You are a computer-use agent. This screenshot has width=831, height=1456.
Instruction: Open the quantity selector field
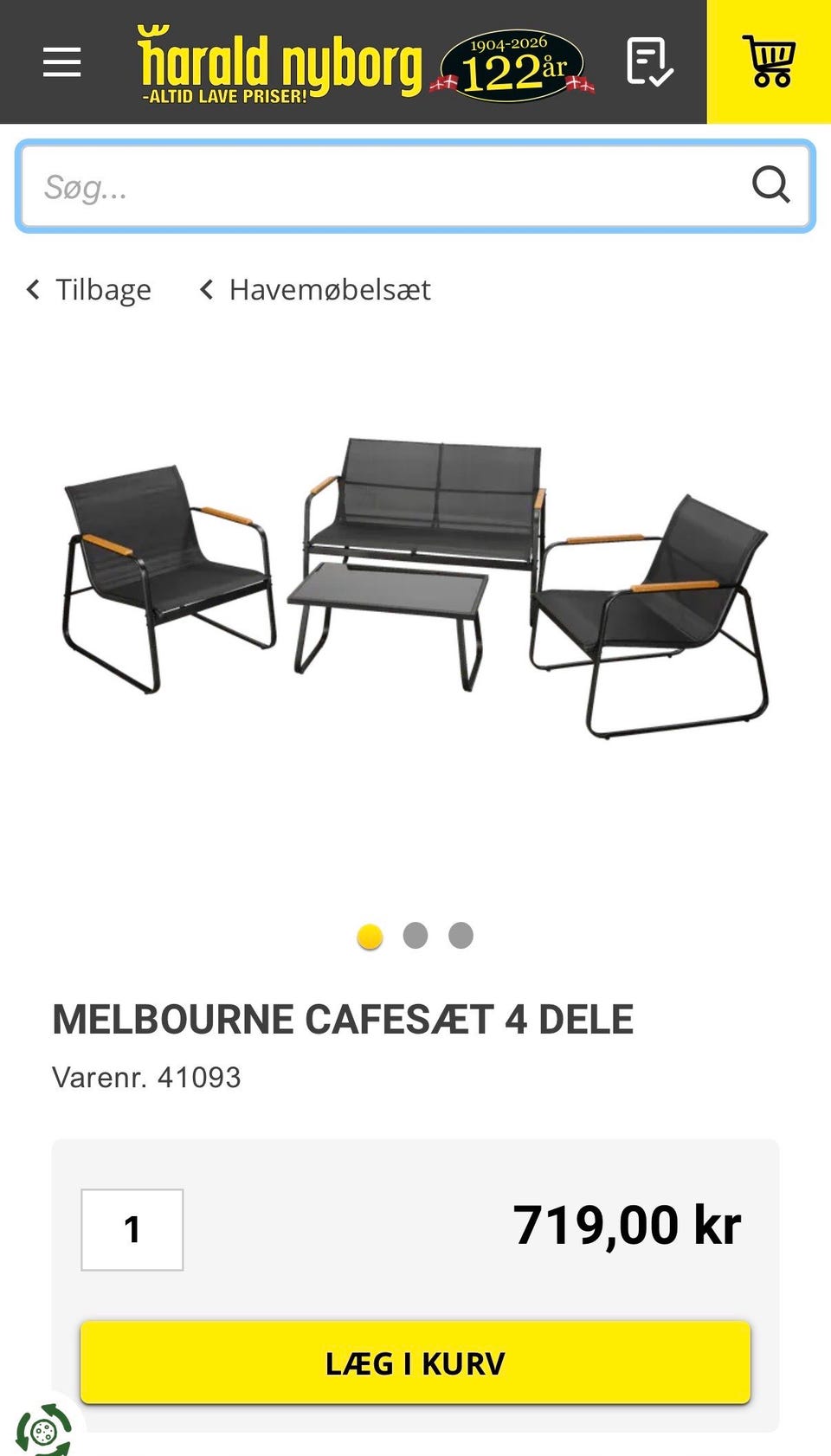pyautogui.click(x=132, y=1230)
